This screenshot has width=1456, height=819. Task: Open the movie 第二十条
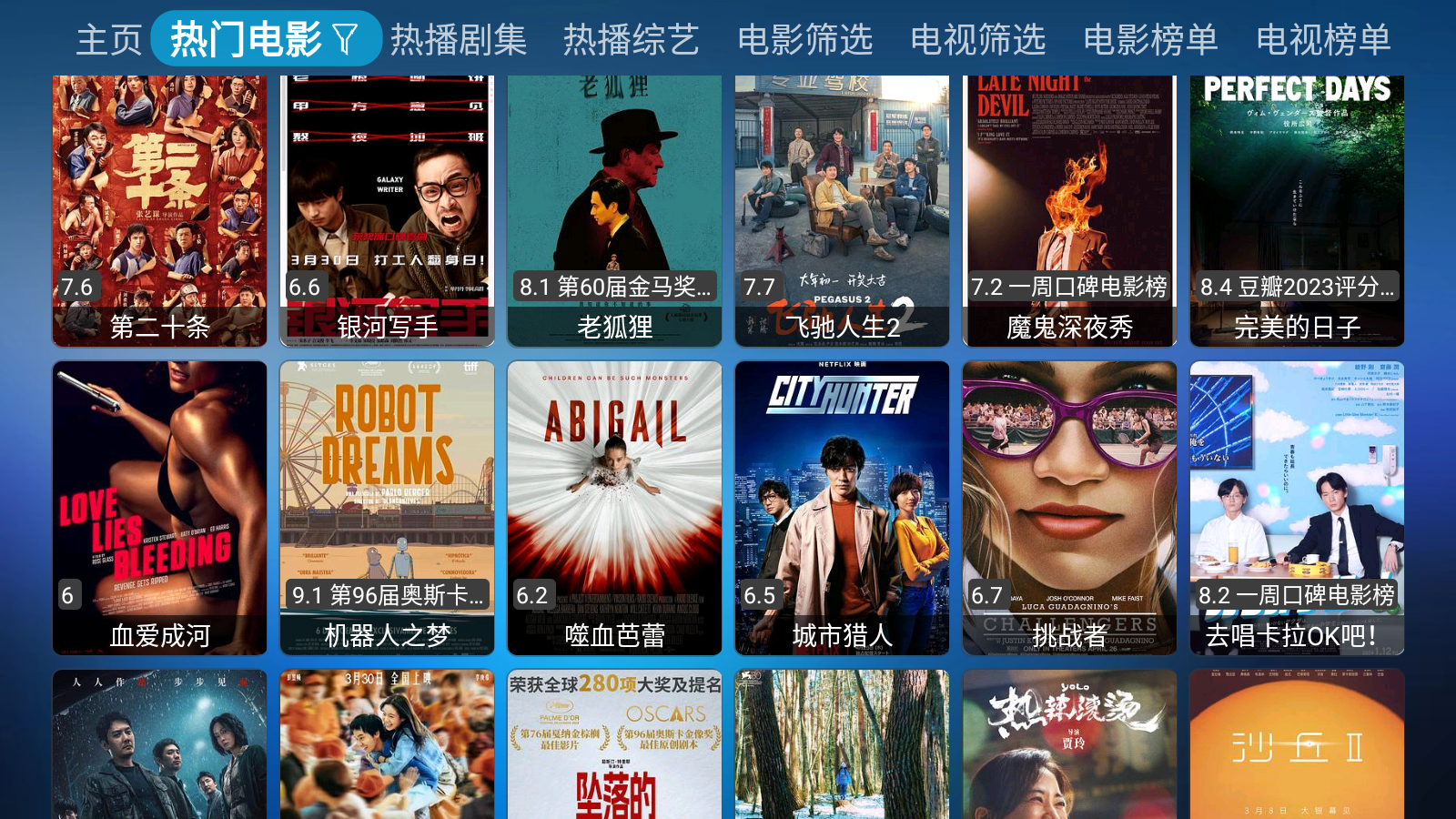click(160, 211)
